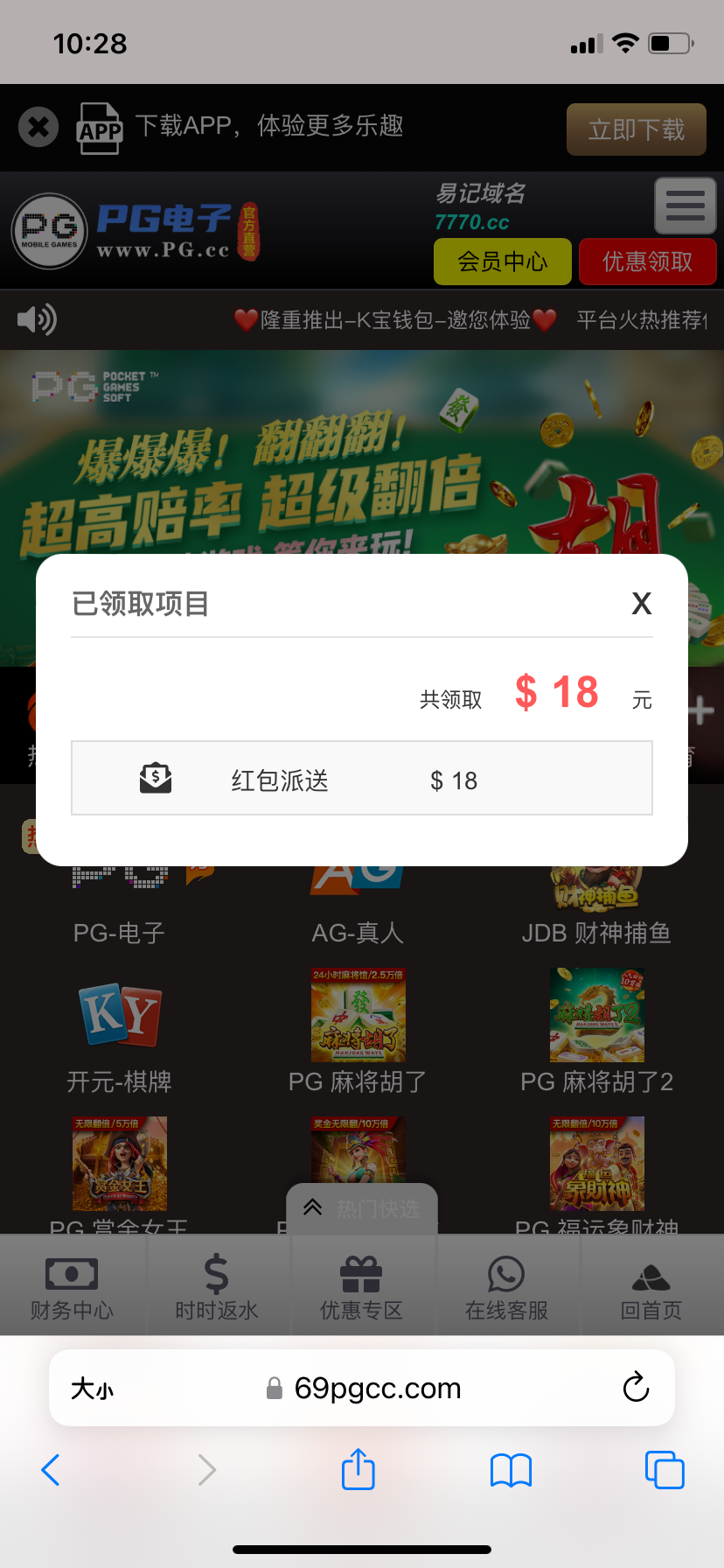Viewport: 724px width, 1568px height.
Task: Switch to 优惠专区
Action: click(x=361, y=1285)
